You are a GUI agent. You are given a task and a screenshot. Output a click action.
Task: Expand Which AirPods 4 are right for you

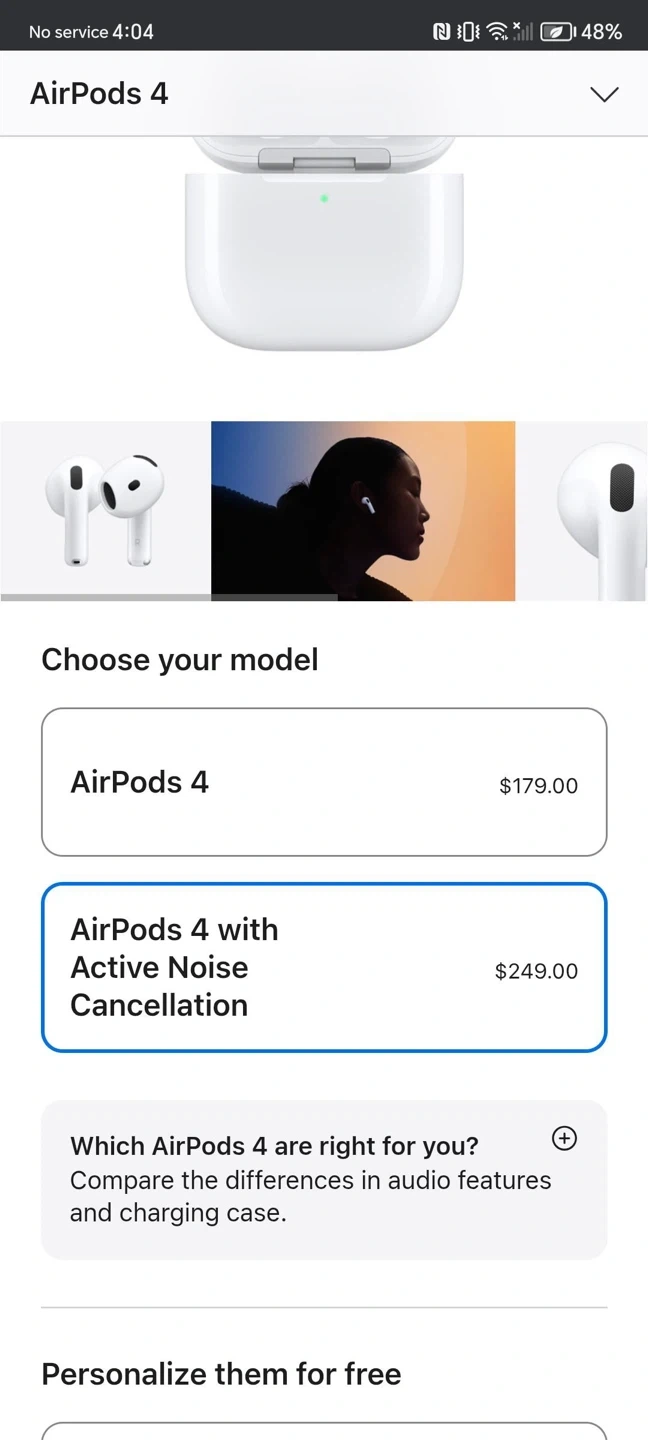(564, 1139)
